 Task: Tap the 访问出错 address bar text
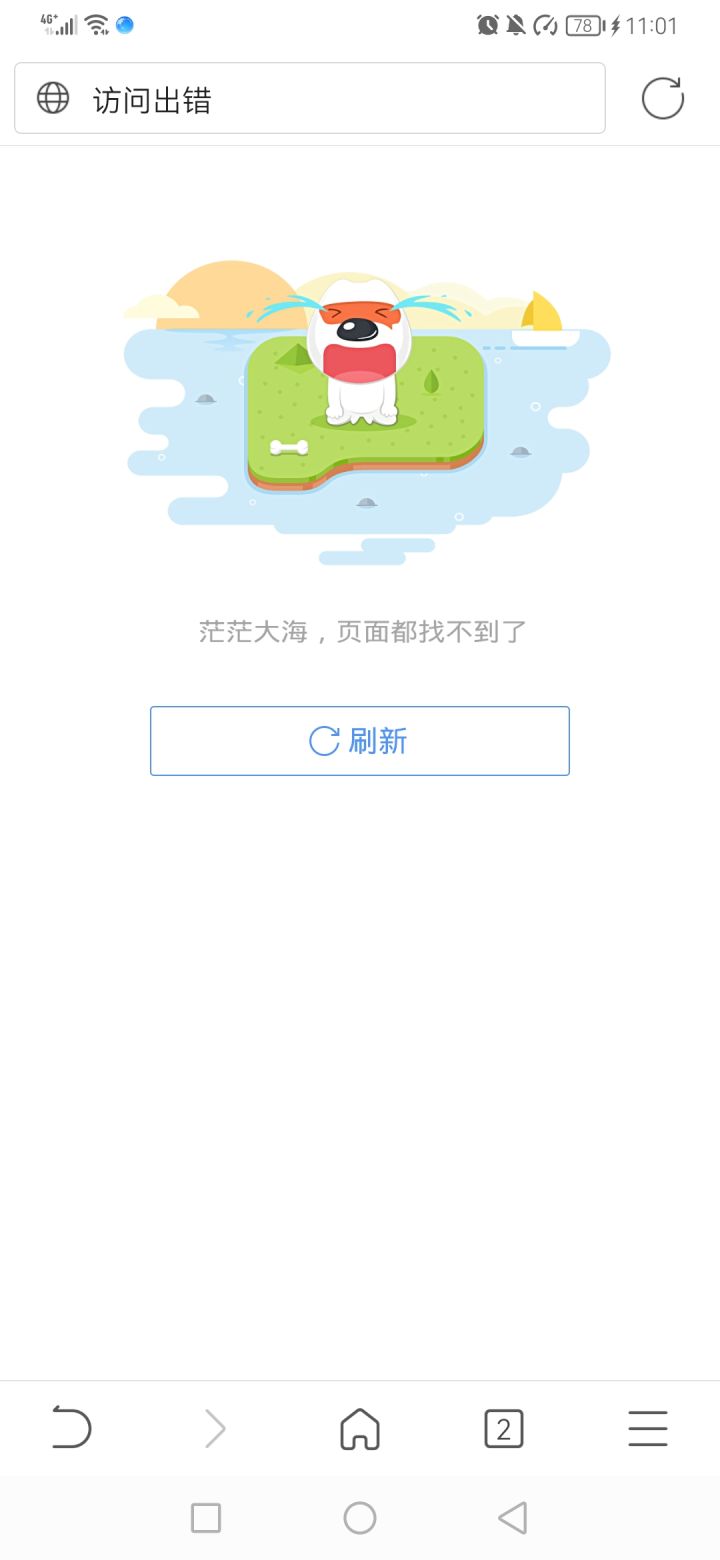[x=150, y=98]
